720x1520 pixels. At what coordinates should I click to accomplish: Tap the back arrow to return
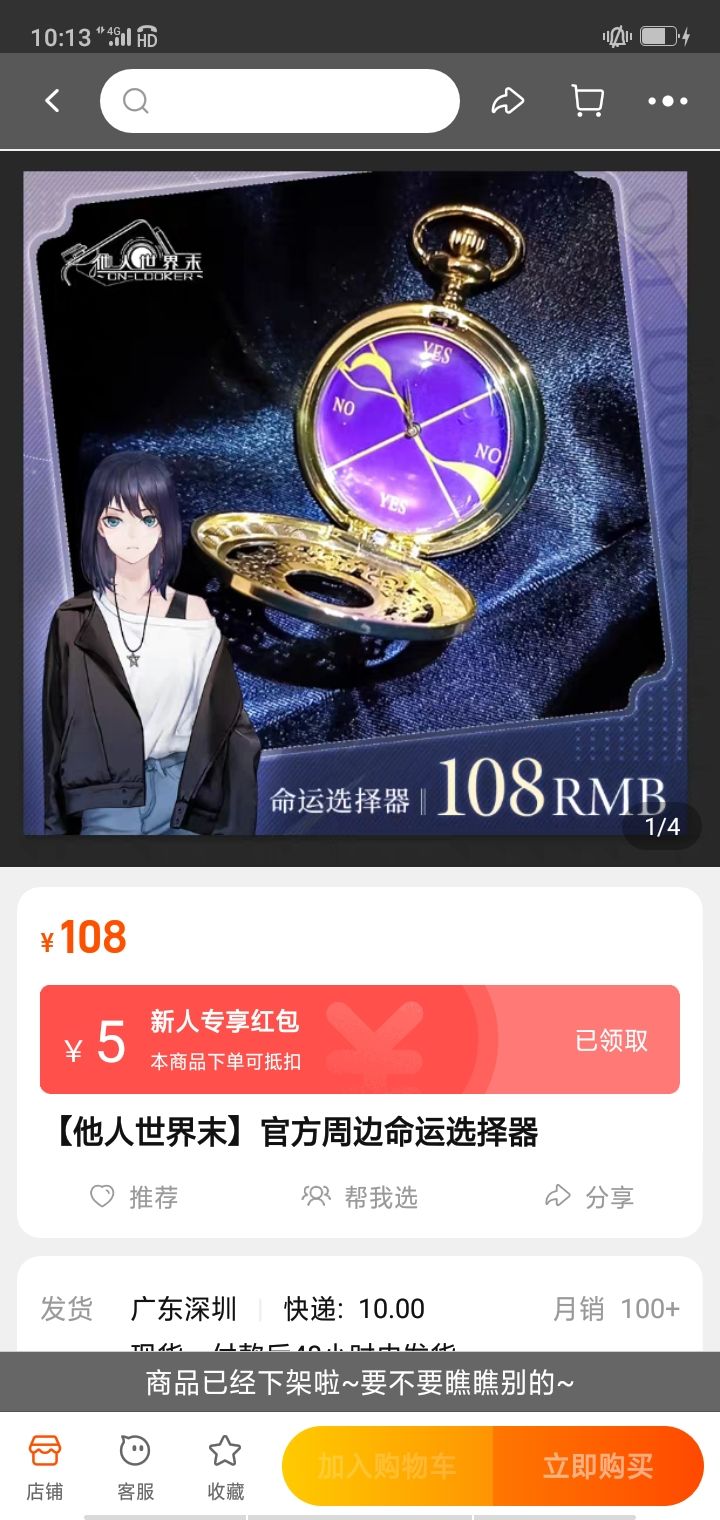(x=52, y=100)
